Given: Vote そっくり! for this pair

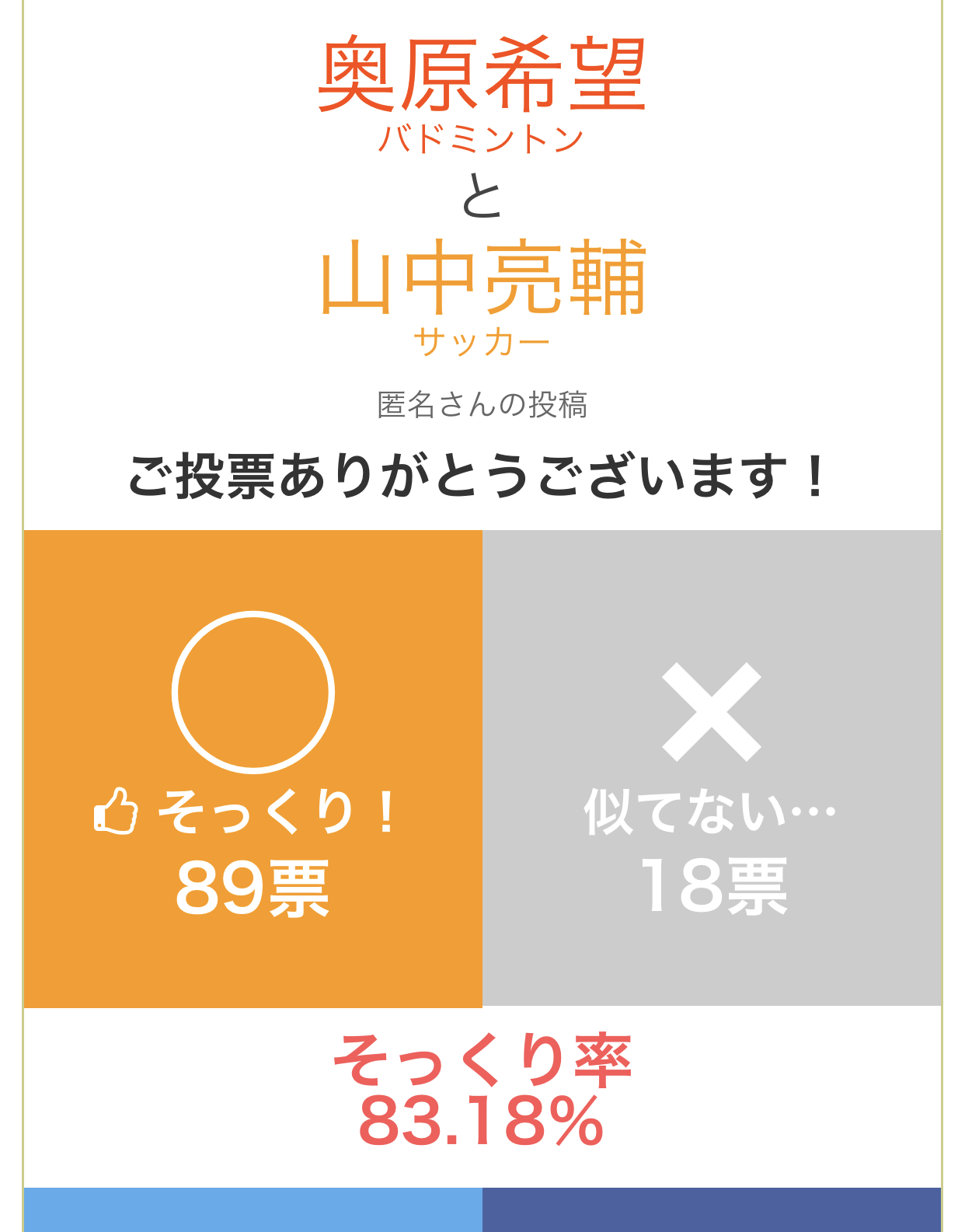Looking at the screenshot, I should [x=253, y=768].
